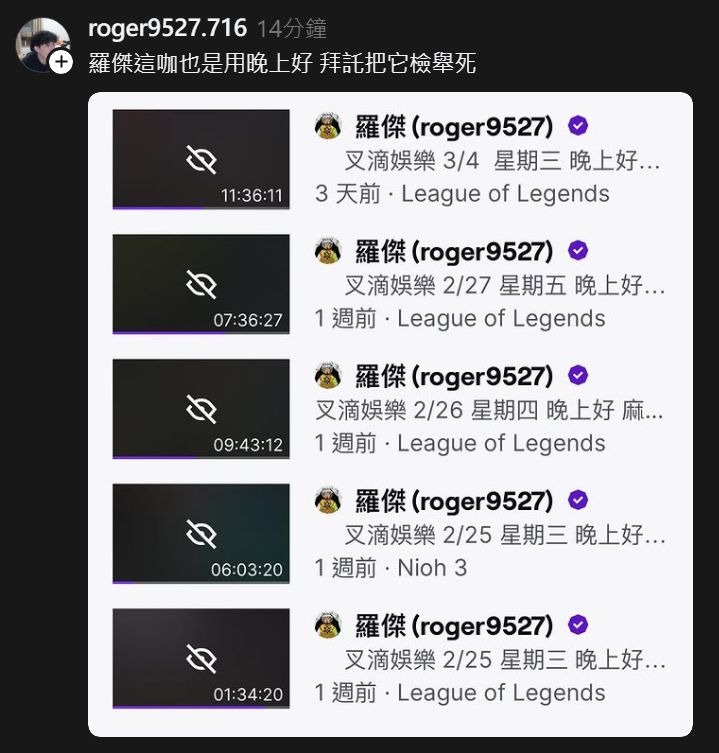Open the attached screenshot image in the post

coord(390,414)
